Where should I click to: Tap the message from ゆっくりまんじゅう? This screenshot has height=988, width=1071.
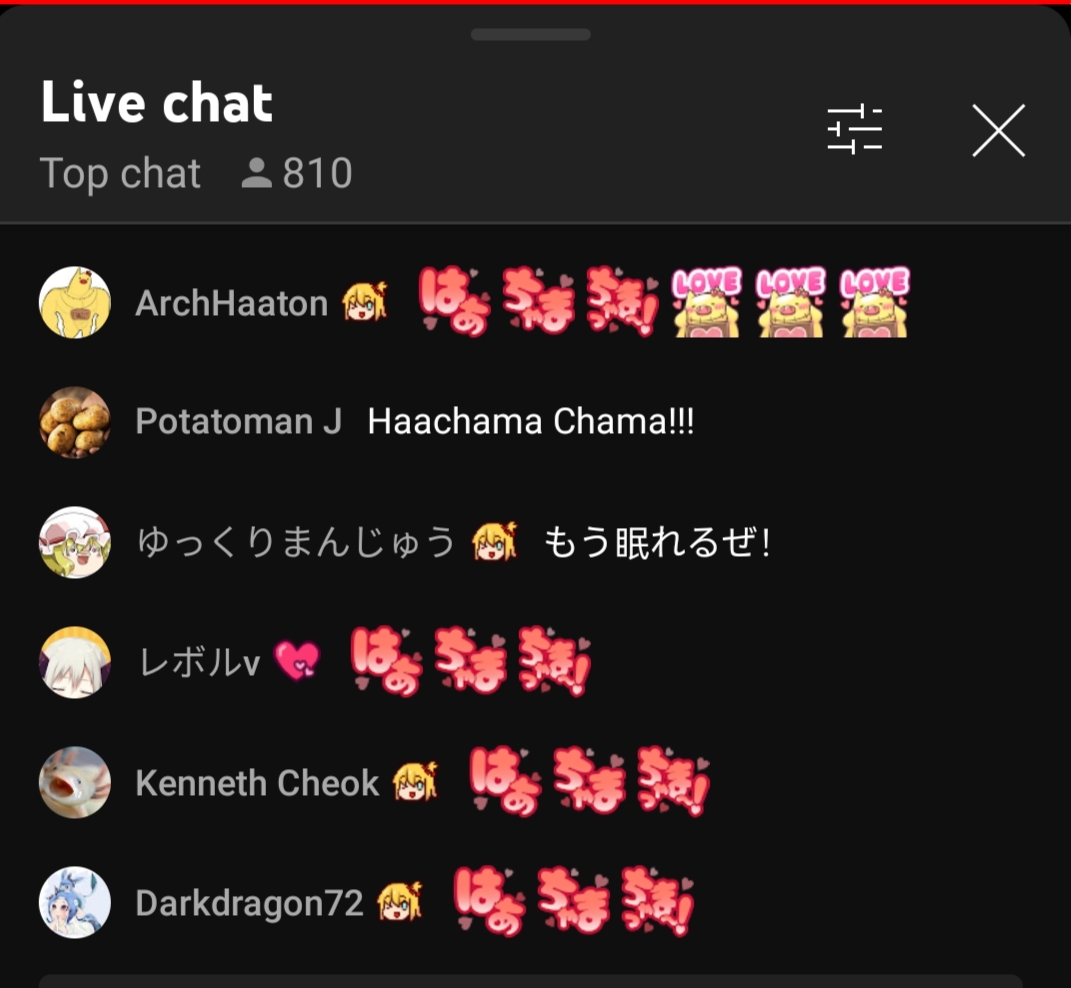656,543
